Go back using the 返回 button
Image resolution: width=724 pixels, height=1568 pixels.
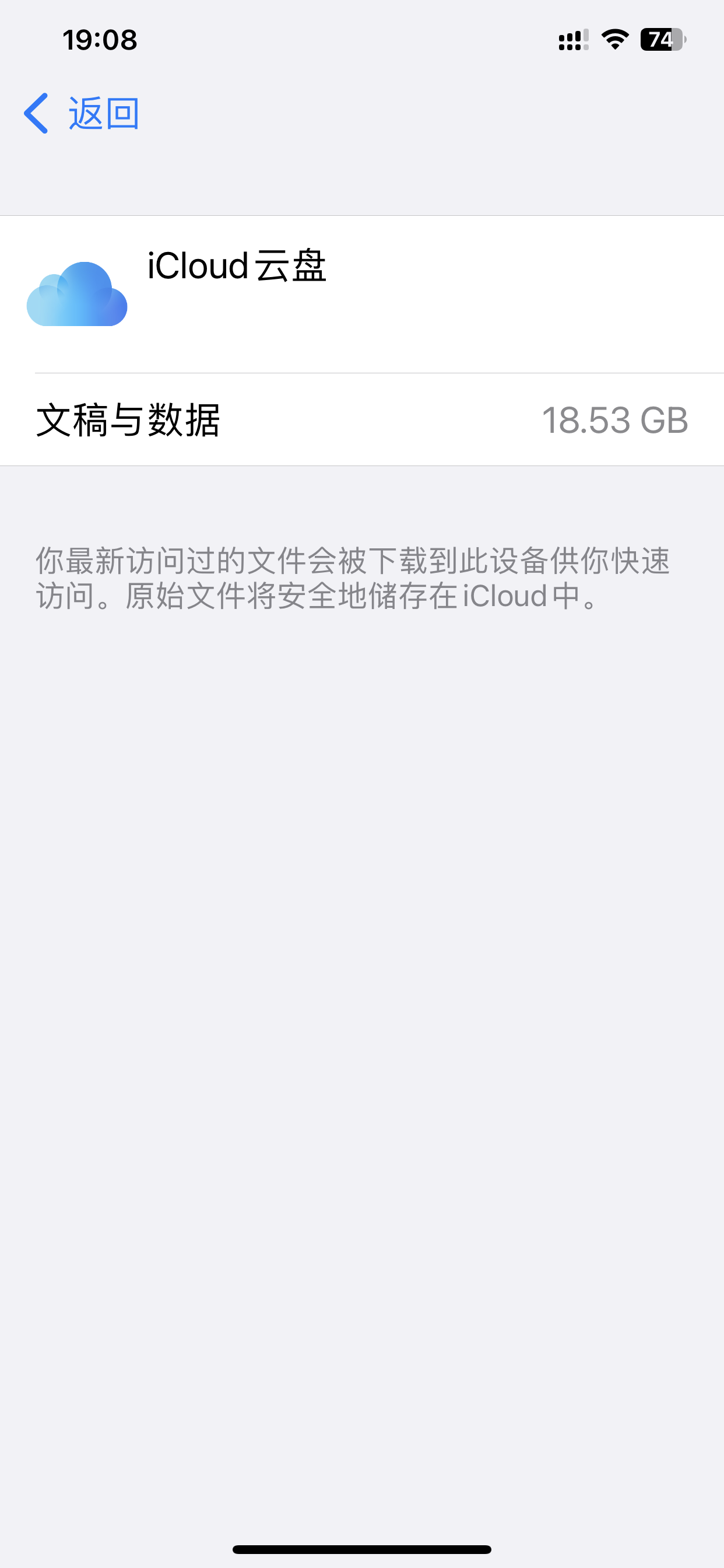[82, 113]
